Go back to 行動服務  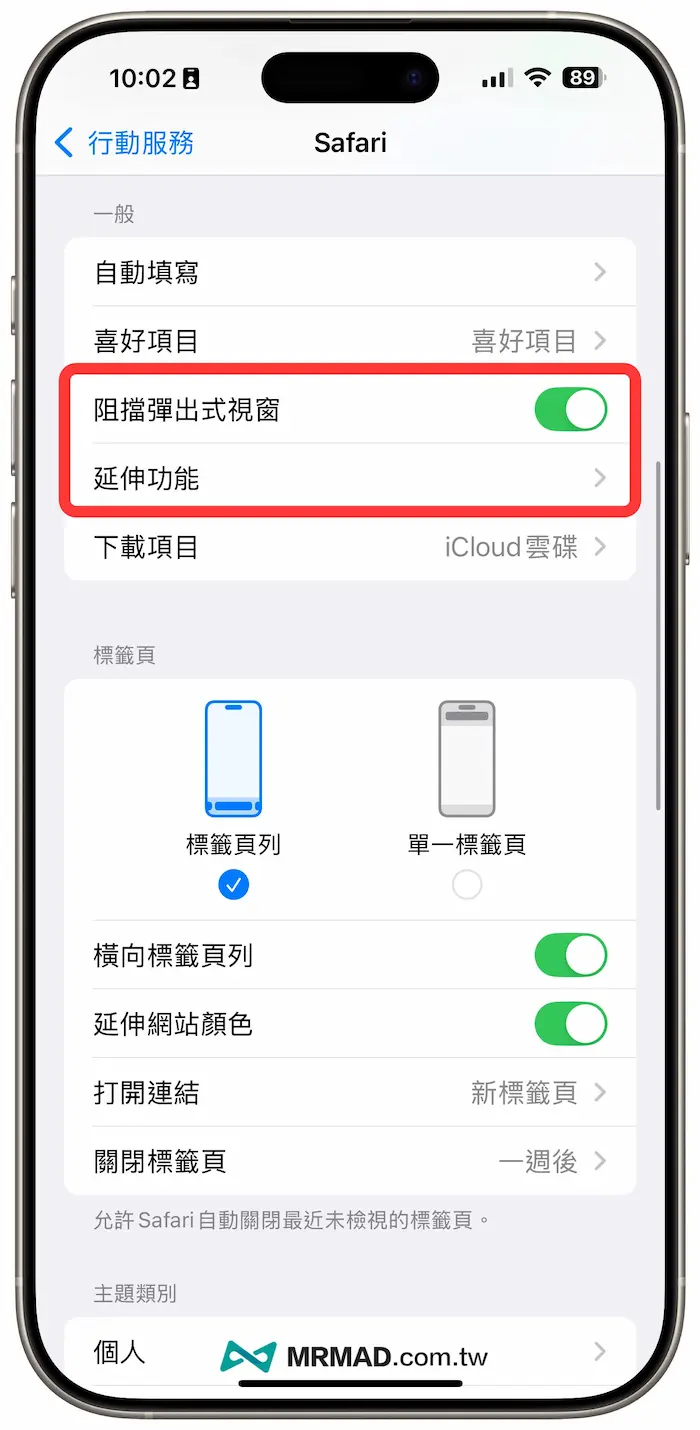pos(124,143)
